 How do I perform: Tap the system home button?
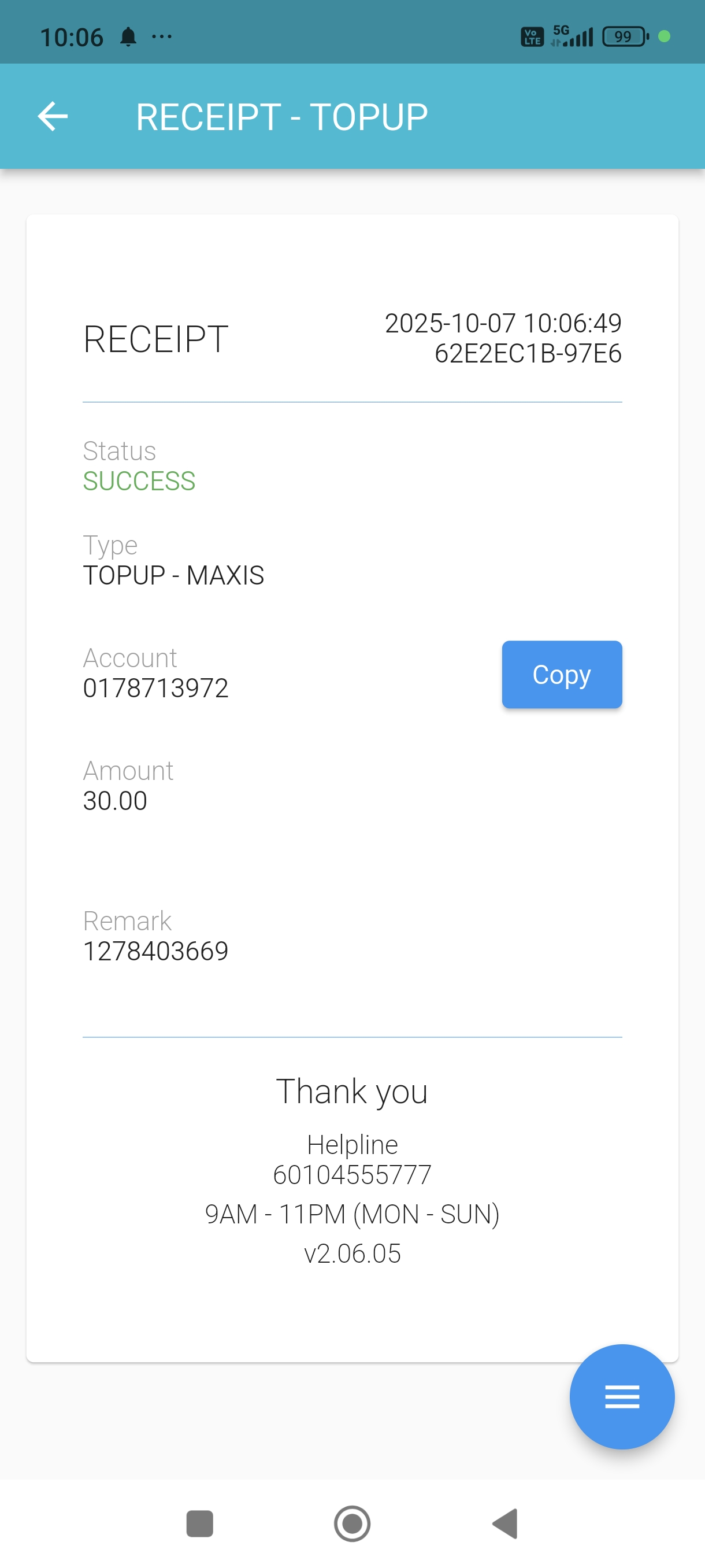tap(352, 1523)
